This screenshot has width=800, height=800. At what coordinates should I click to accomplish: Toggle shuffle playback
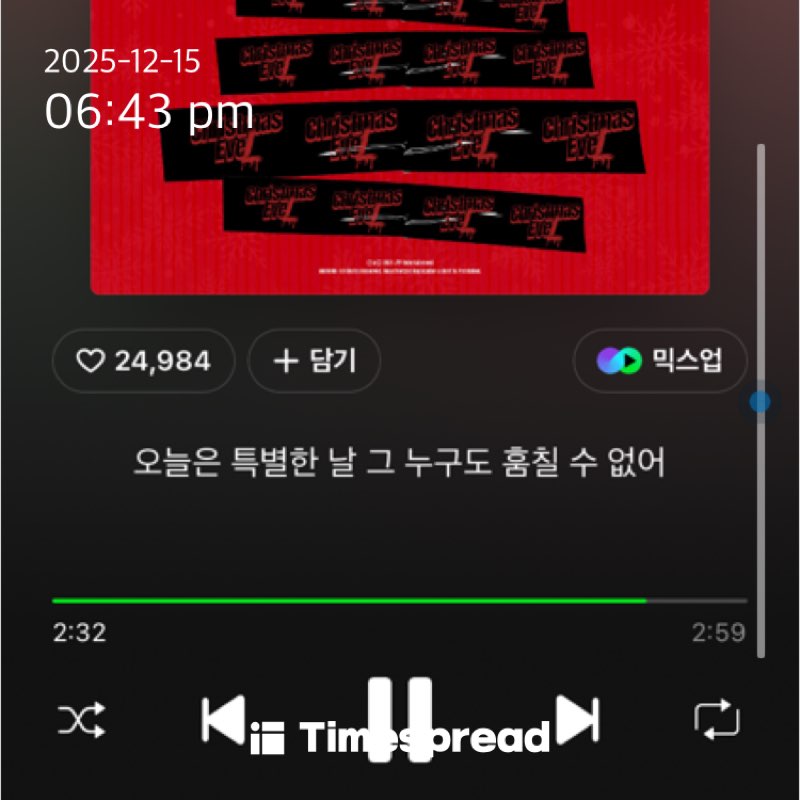(x=81, y=719)
